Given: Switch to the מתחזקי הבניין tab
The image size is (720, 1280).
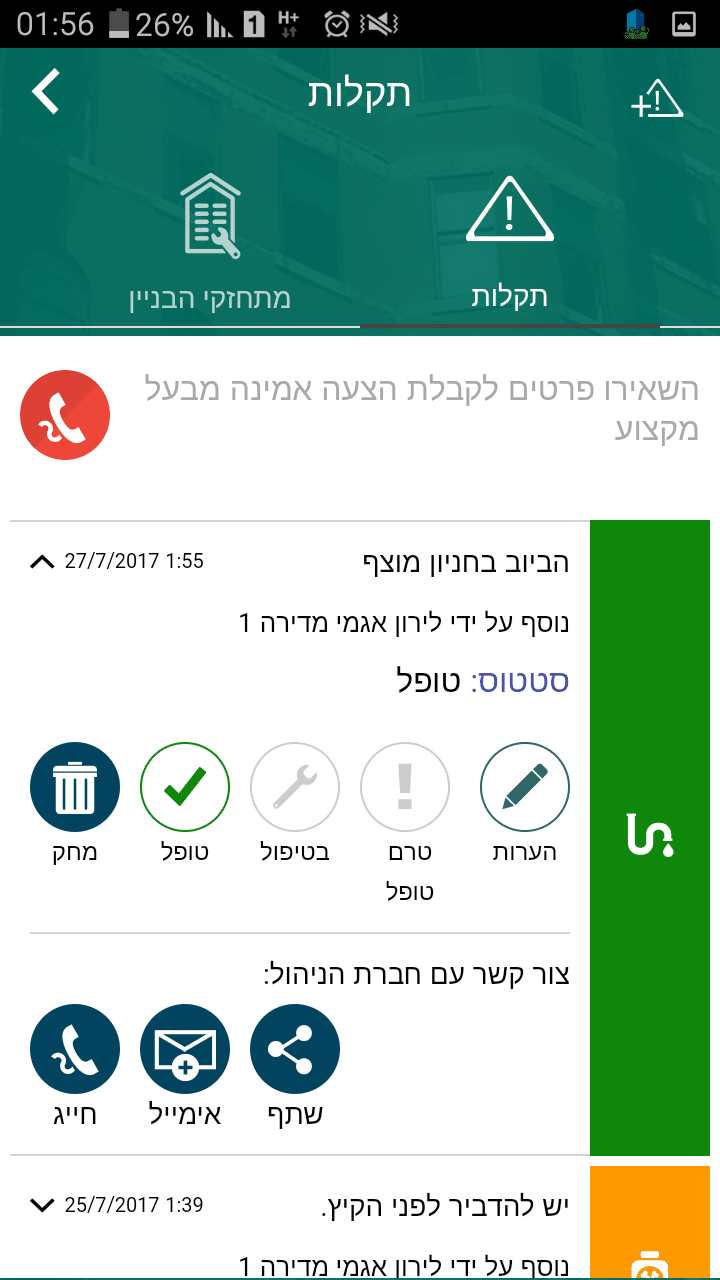Looking at the screenshot, I should tap(210, 245).
